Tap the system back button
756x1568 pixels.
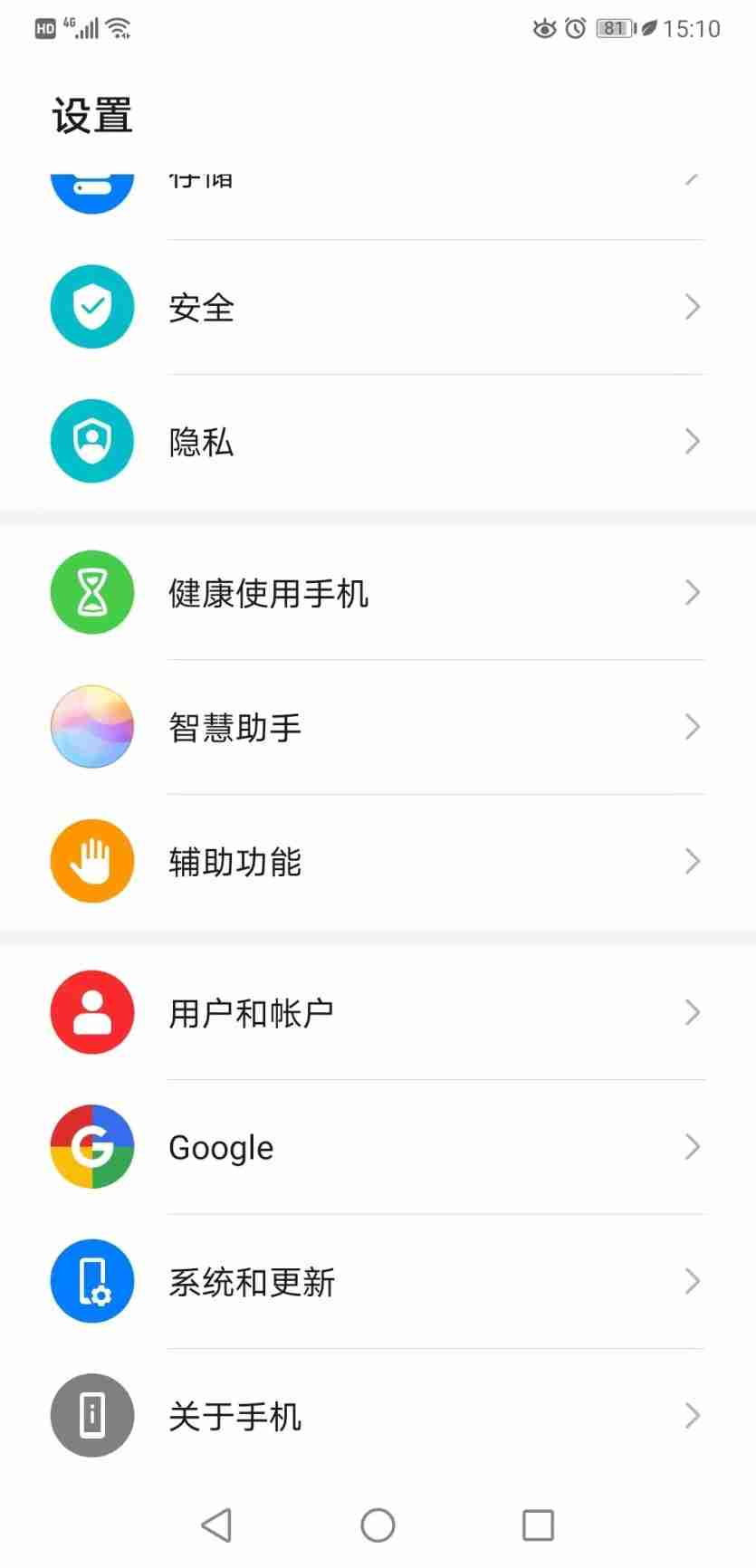(216, 1525)
